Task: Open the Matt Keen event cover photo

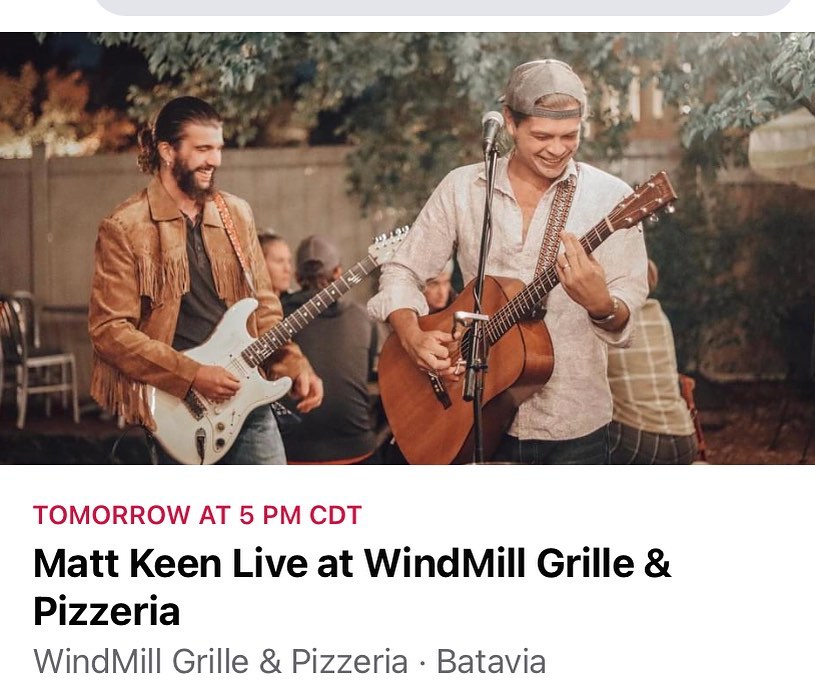Action: click(407, 250)
